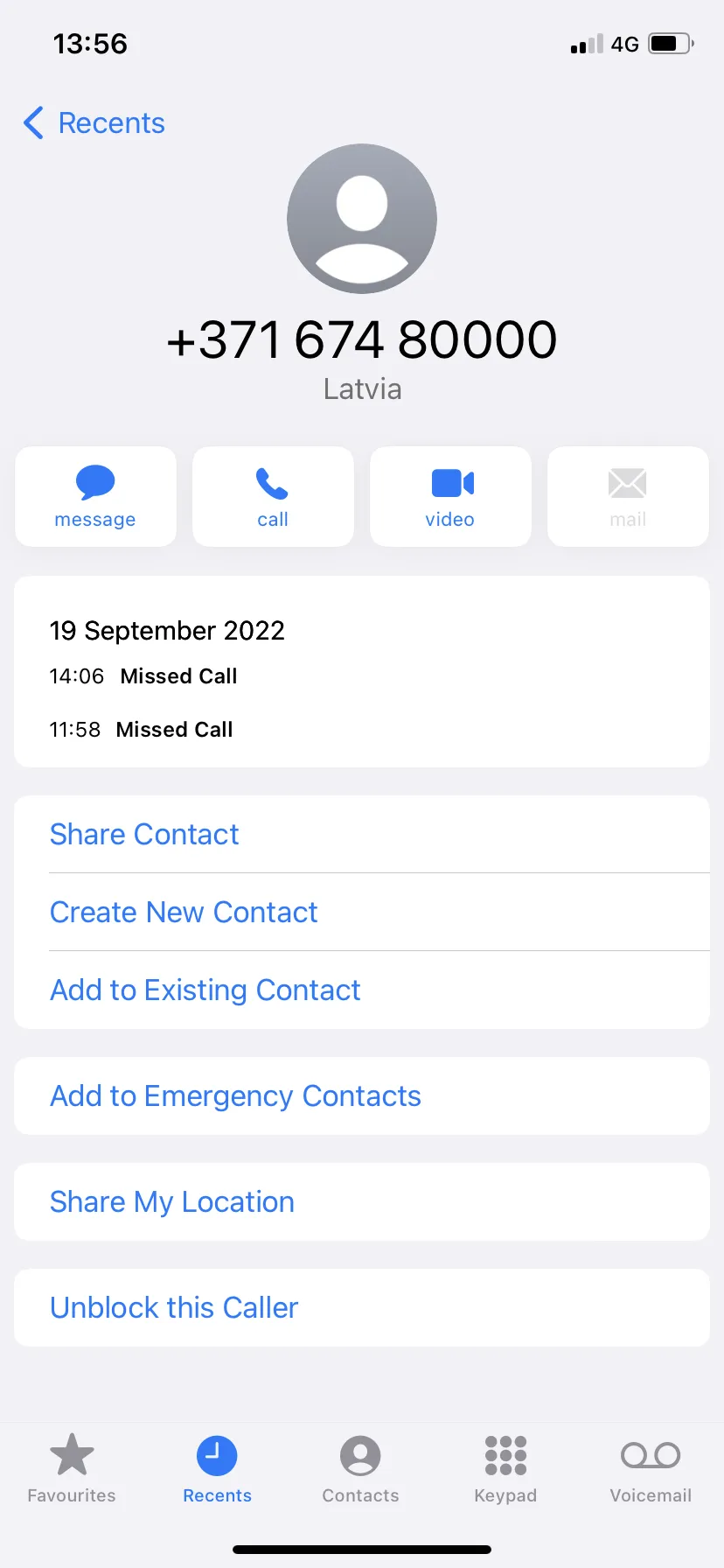
Task: Select Share Contact
Action: click(362, 834)
